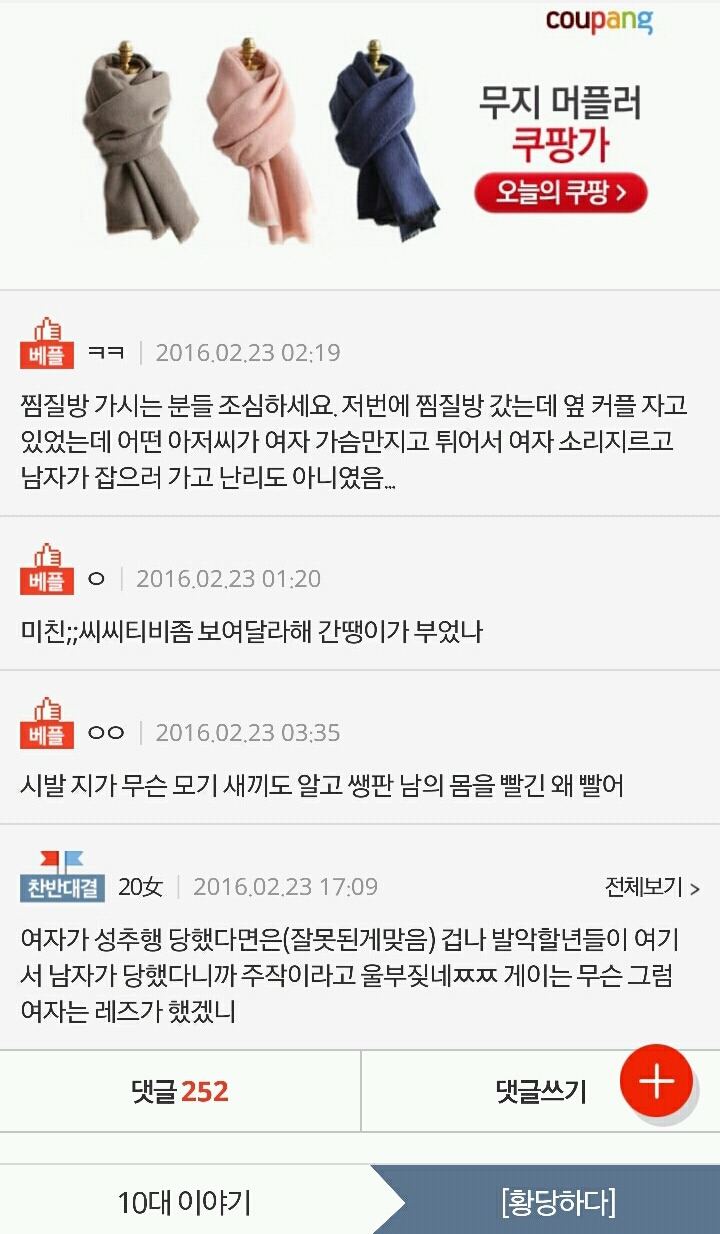
Task: Select the username ㅋㅋ
Action: (109, 351)
